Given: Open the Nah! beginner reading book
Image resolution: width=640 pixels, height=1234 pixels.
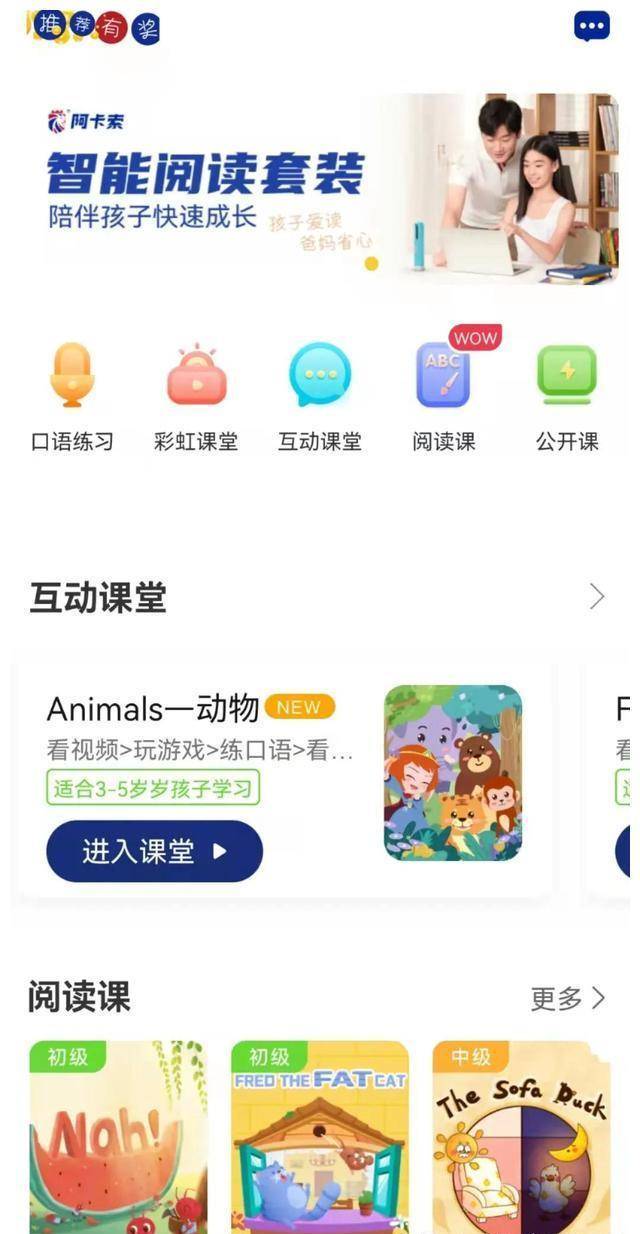Looking at the screenshot, I should click(118, 1137).
